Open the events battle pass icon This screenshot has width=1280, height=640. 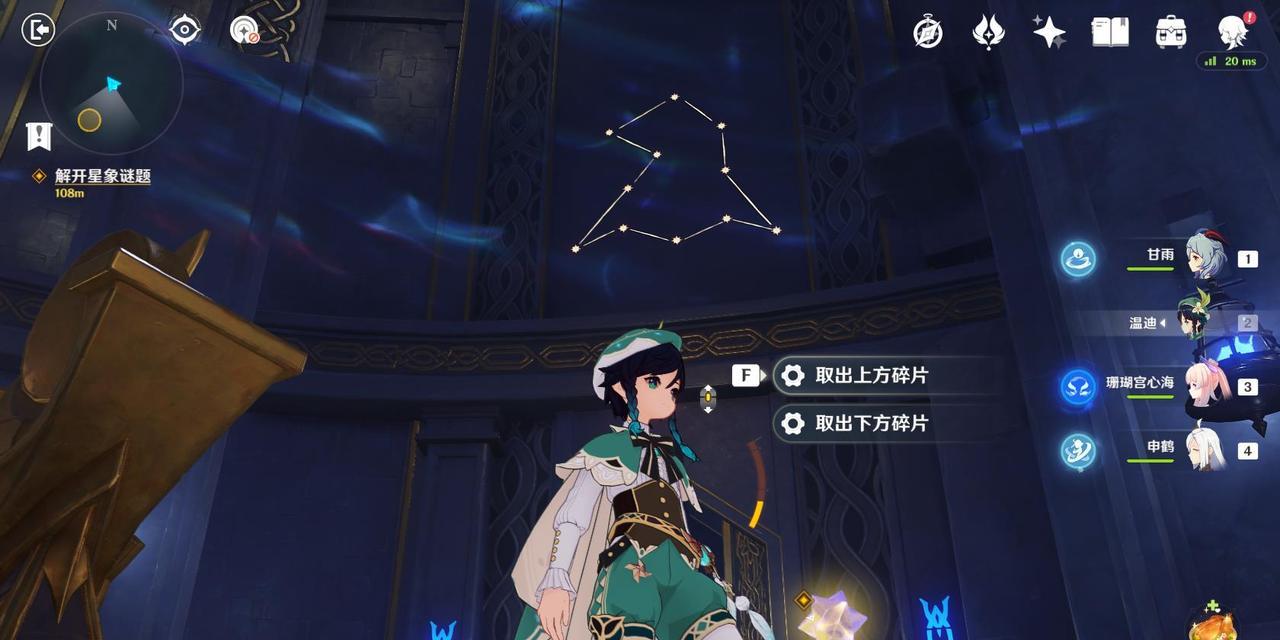click(x=988, y=32)
